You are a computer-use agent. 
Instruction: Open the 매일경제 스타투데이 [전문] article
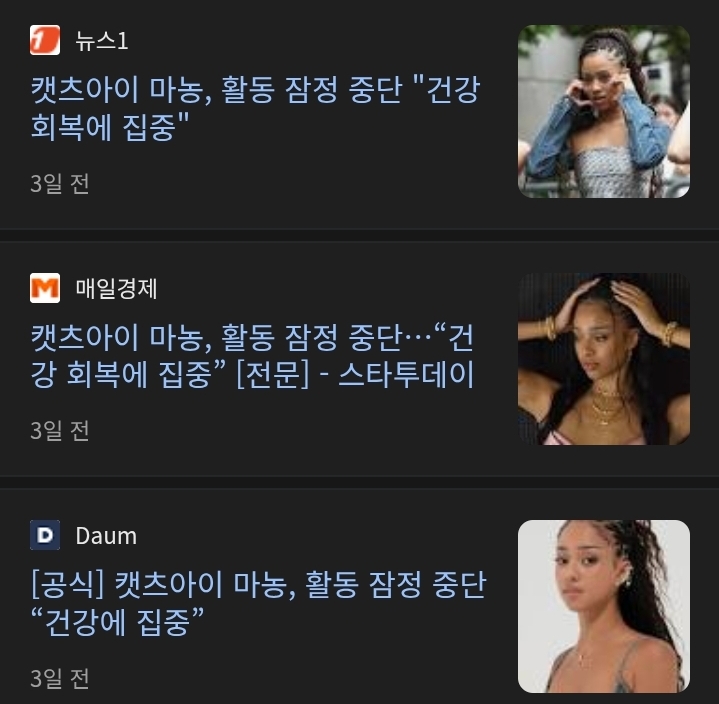(252, 357)
